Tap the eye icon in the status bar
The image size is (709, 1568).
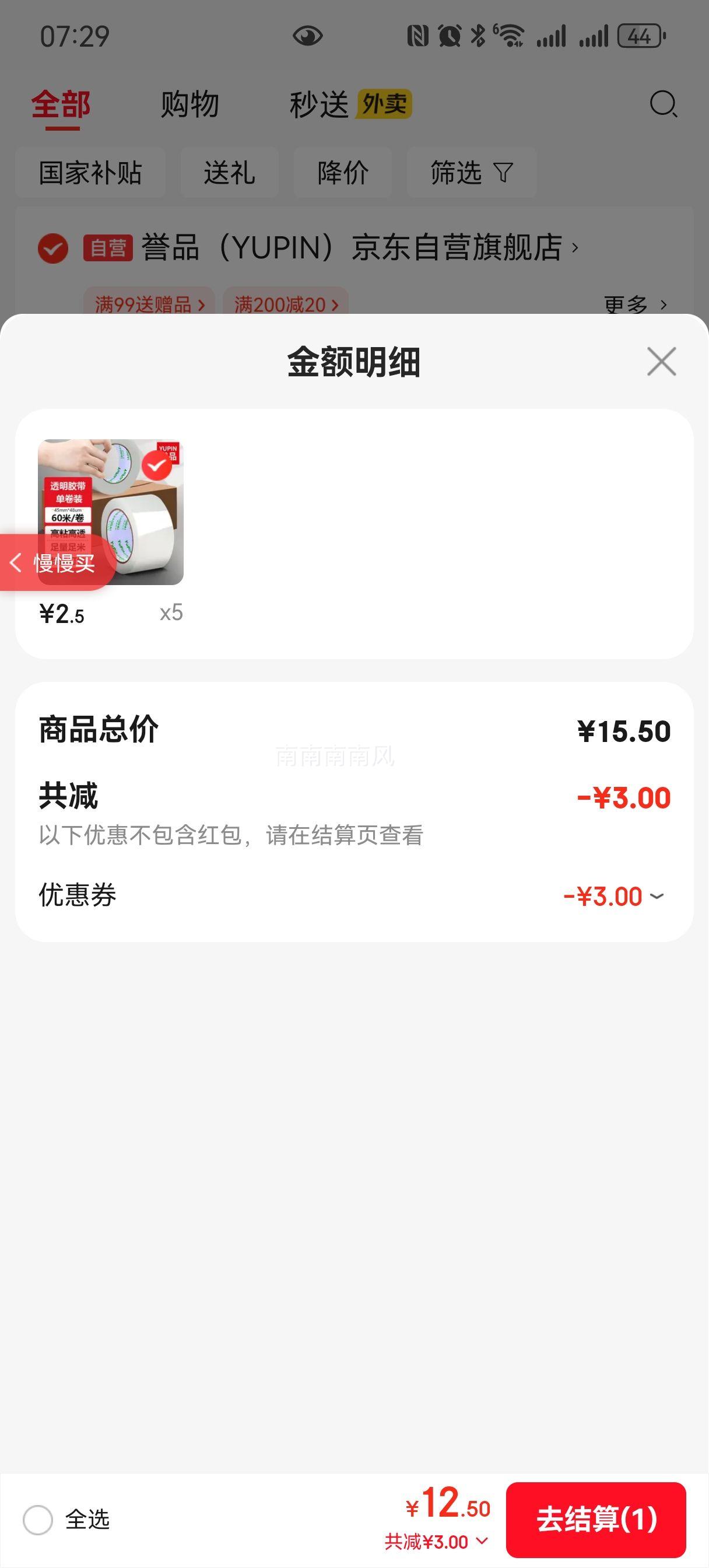(307, 37)
